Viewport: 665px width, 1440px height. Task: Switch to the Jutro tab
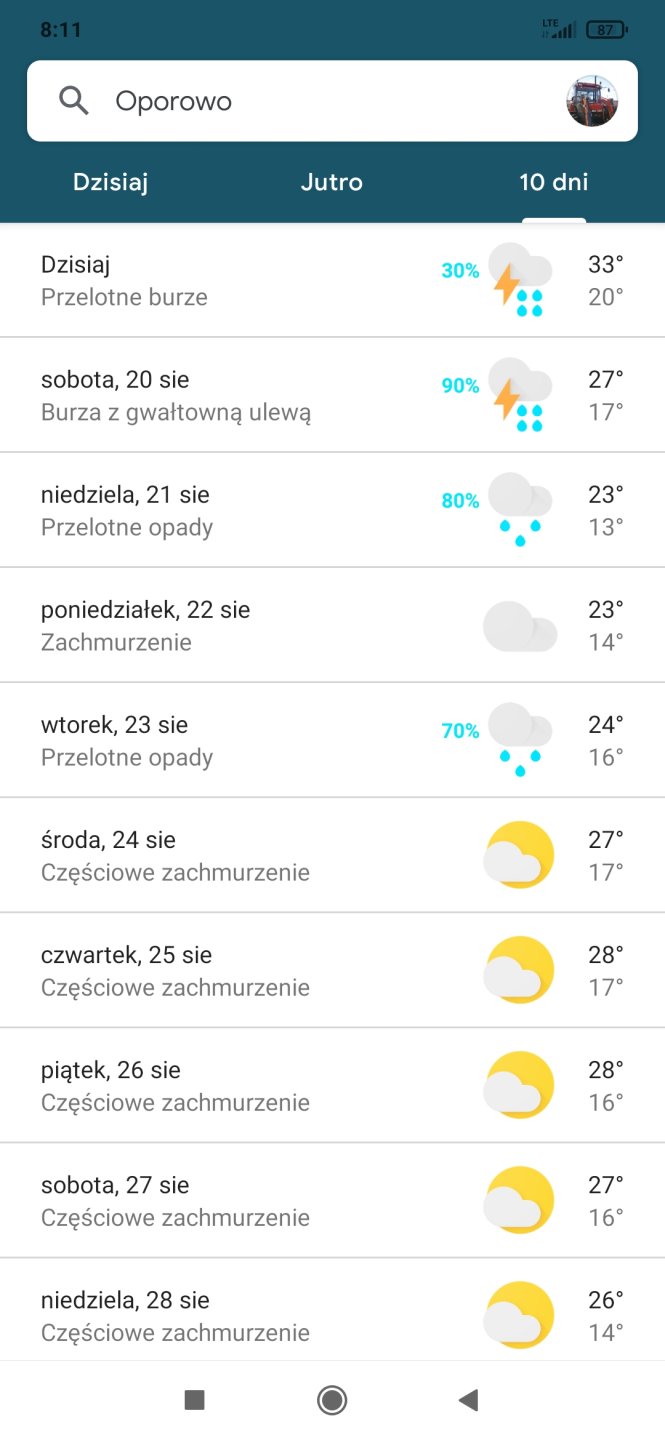pyautogui.click(x=332, y=182)
